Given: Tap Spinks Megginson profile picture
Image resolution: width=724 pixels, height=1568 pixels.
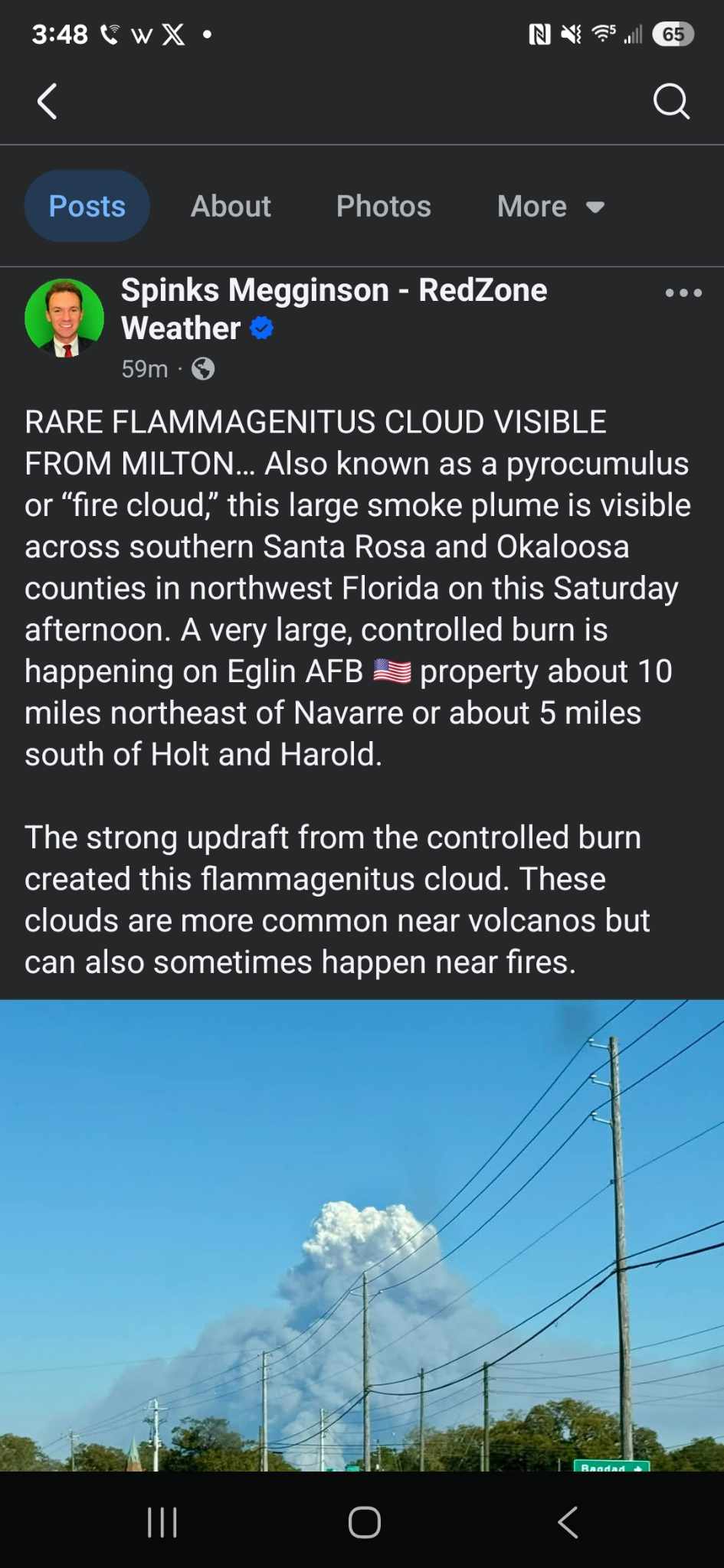Looking at the screenshot, I should [x=64, y=318].
